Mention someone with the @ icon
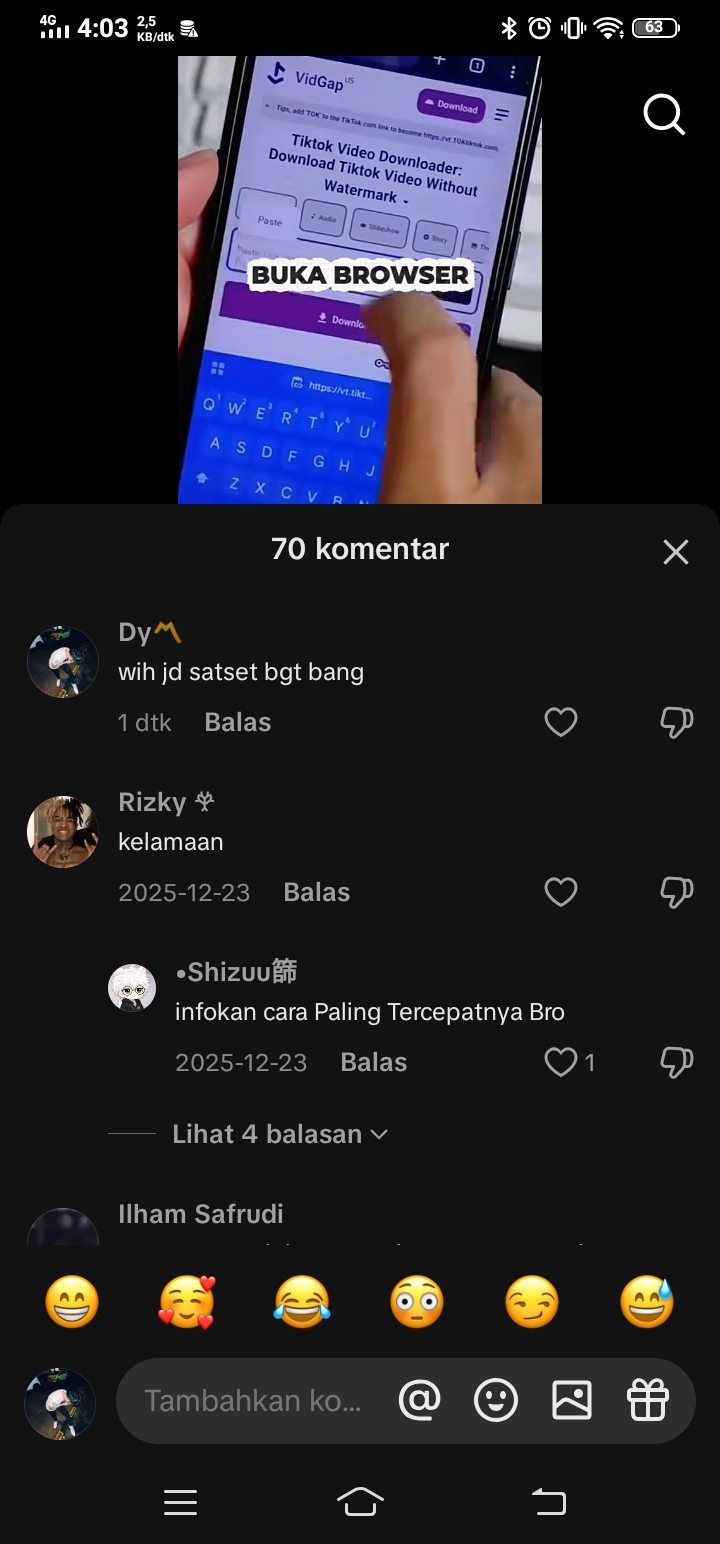This screenshot has width=720, height=1544. [419, 1401]
